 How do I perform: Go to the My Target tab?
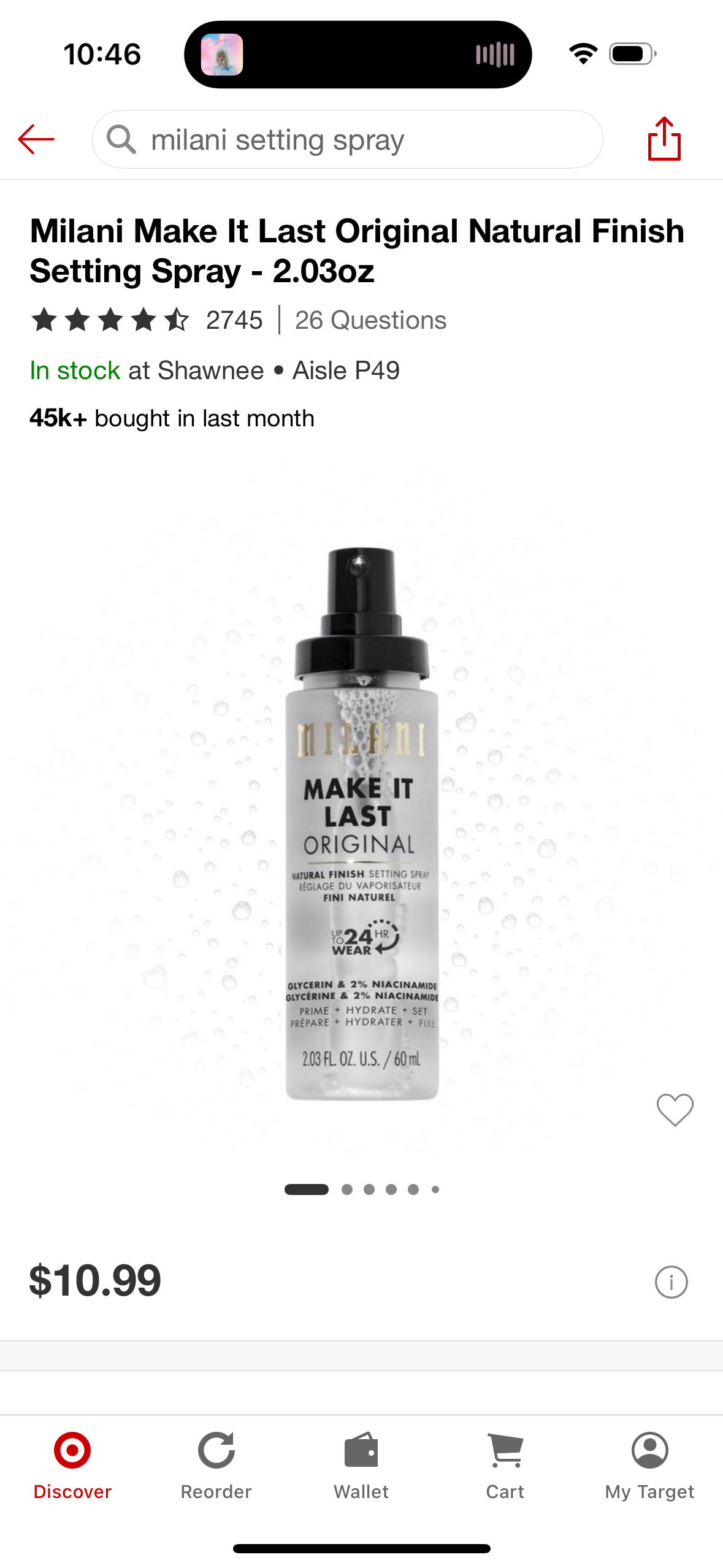[649, 1466]
